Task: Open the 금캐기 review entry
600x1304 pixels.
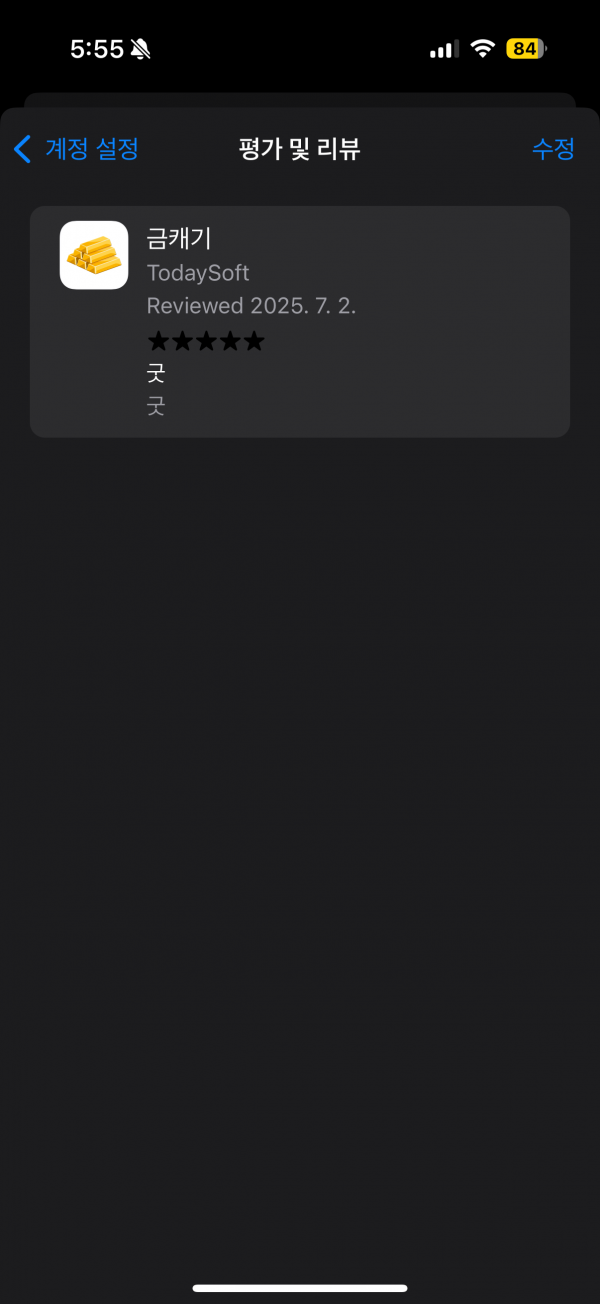Action: click(300, 322)
